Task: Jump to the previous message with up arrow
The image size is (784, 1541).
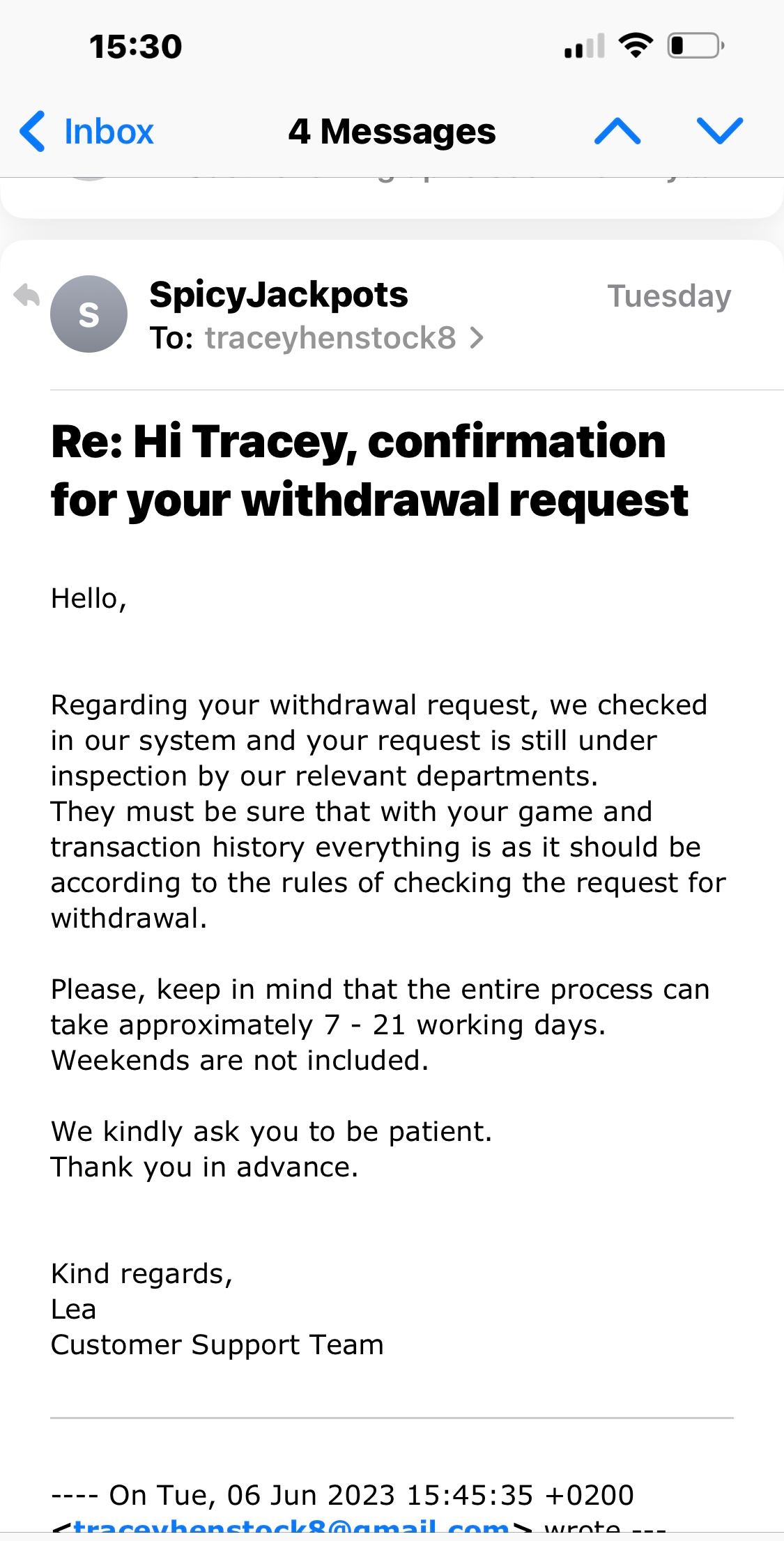Action: click(617, 131)
